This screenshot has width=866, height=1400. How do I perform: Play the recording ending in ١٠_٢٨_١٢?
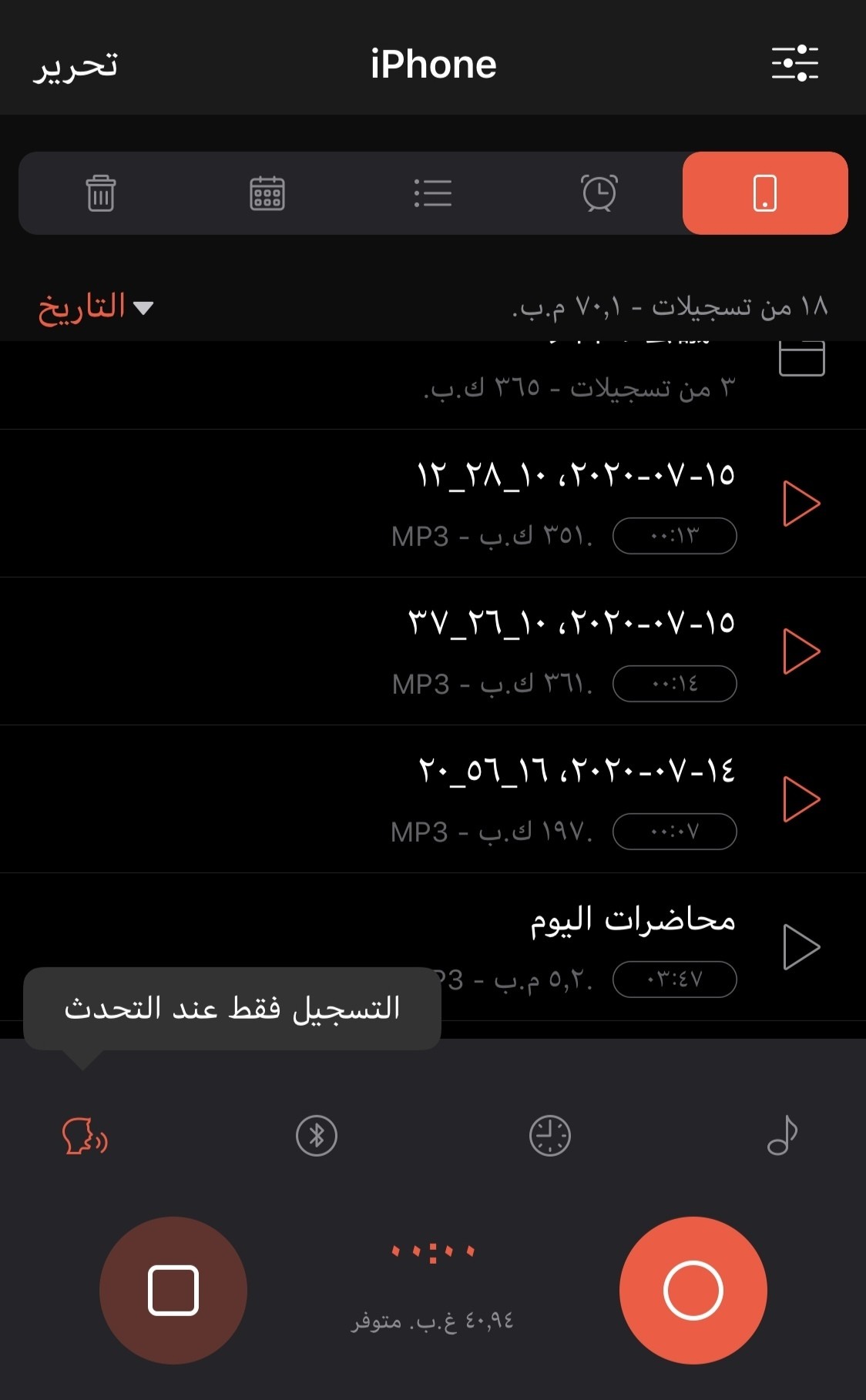801,504
